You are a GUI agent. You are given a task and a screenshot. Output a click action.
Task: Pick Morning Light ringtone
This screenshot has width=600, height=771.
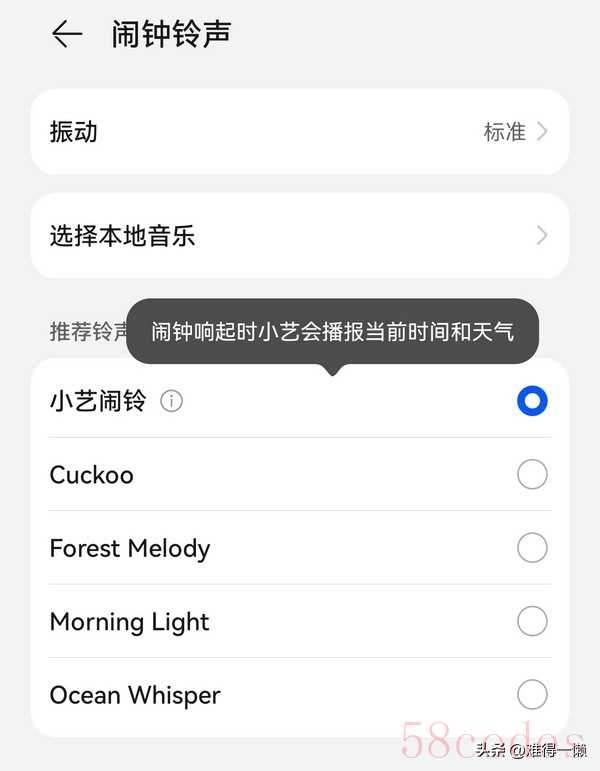(532, 621)
